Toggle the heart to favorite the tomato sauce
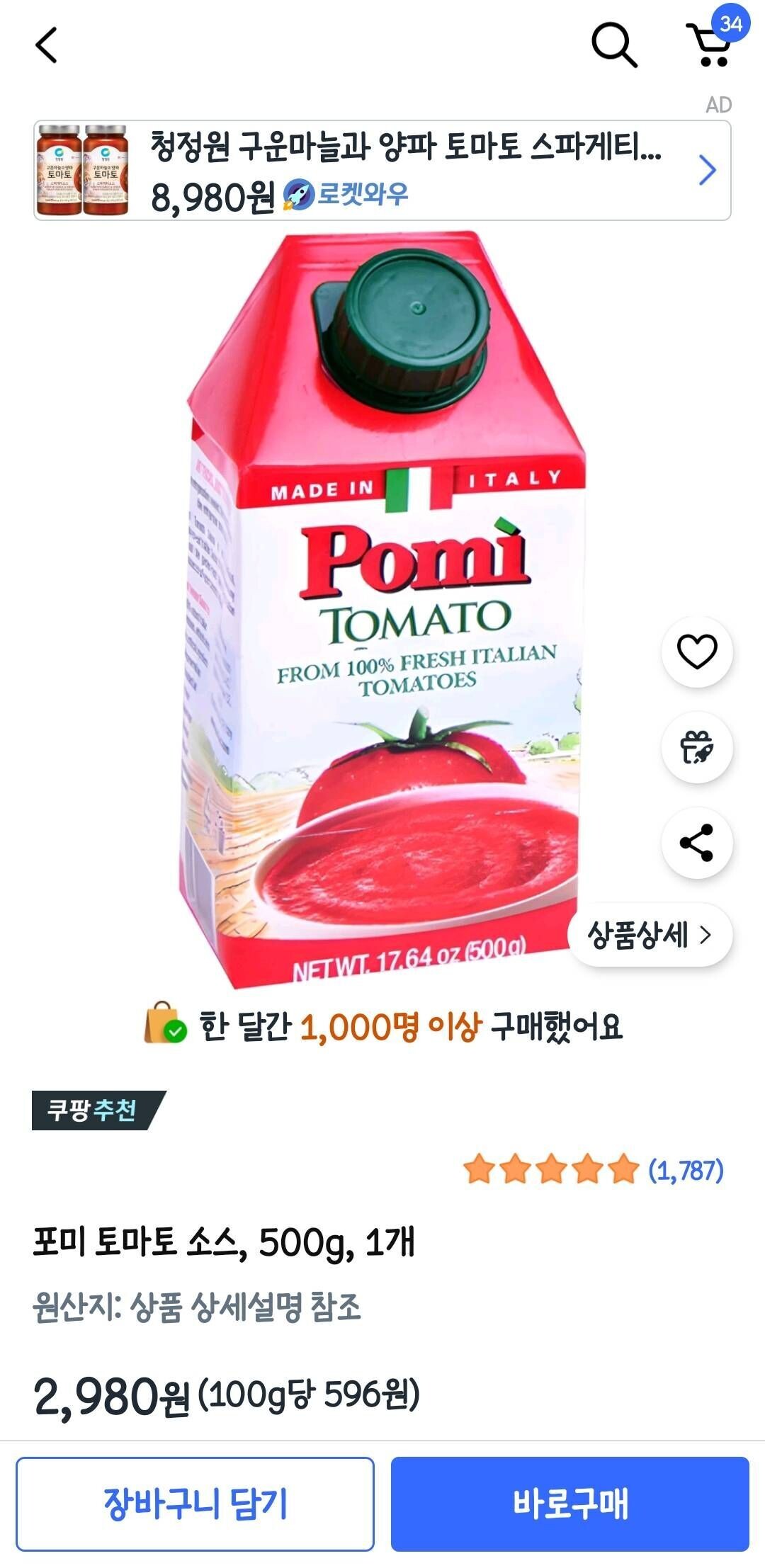Screen dimensions: 765x1568 tap(698, 653)
